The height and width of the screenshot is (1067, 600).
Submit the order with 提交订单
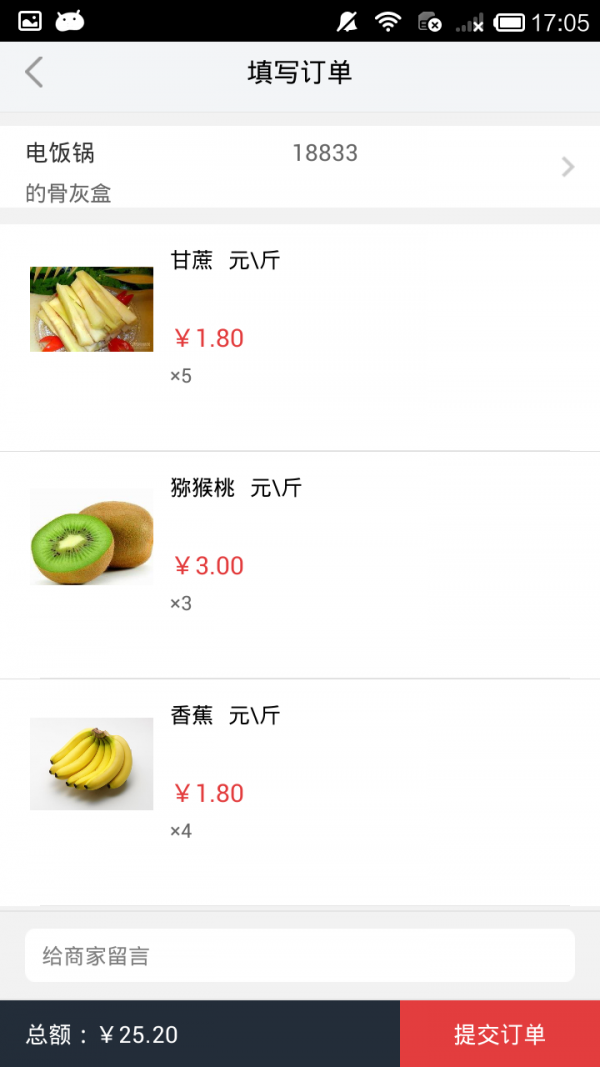(500, 1034)
